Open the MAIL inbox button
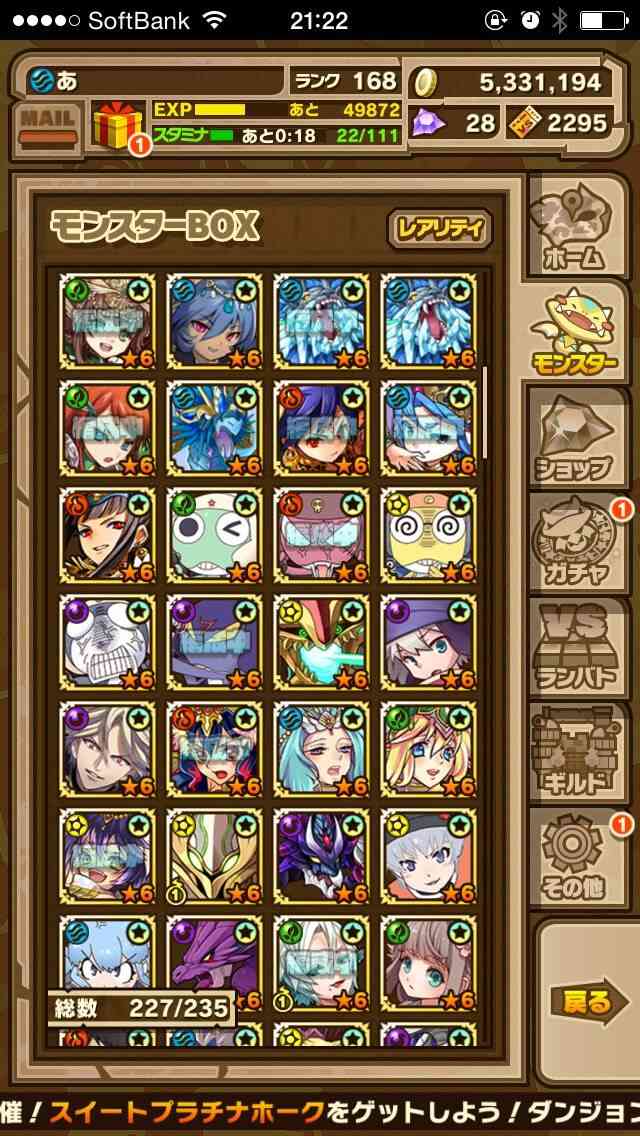640x1136 pixels. (x=47, y=125)
